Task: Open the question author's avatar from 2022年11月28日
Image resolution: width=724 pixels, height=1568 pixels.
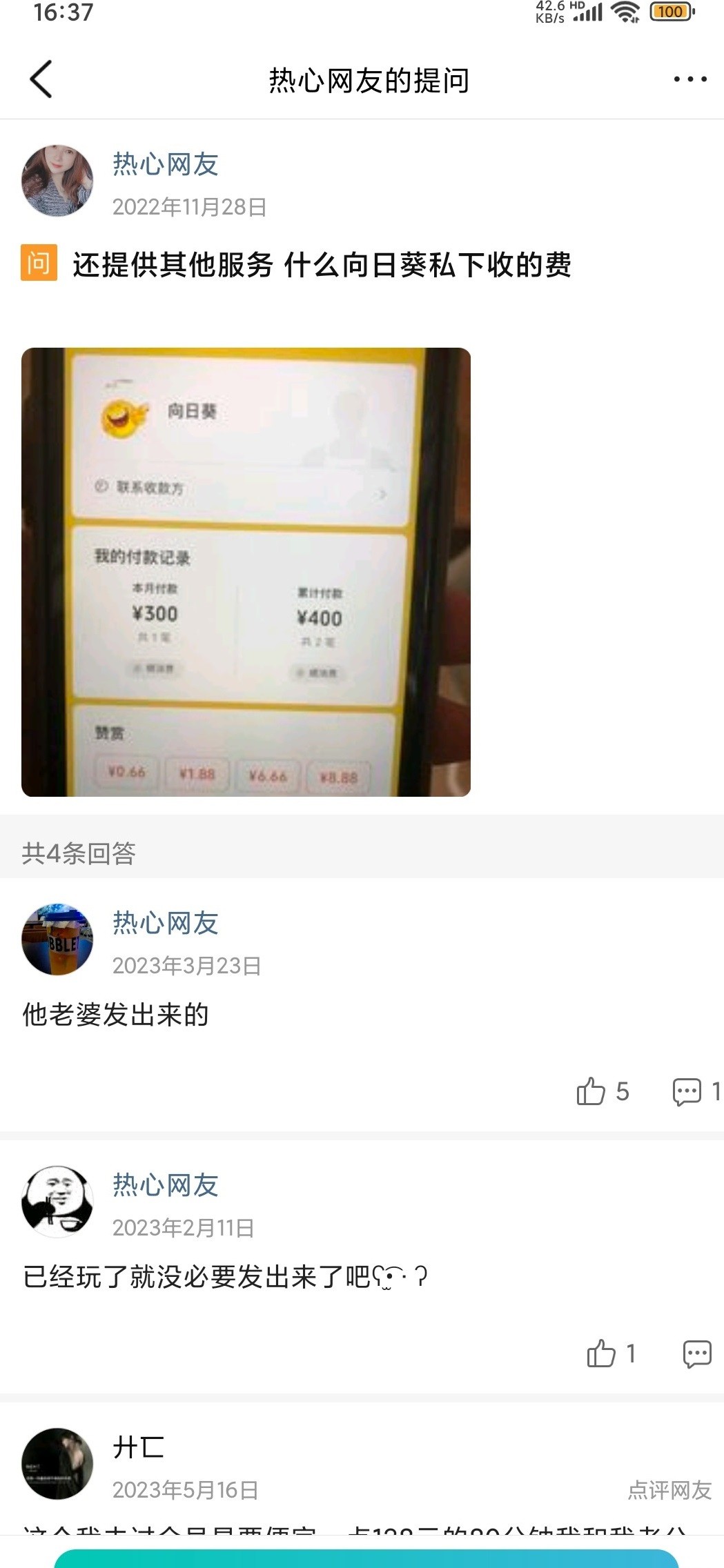Action: (x=57, y=181)
